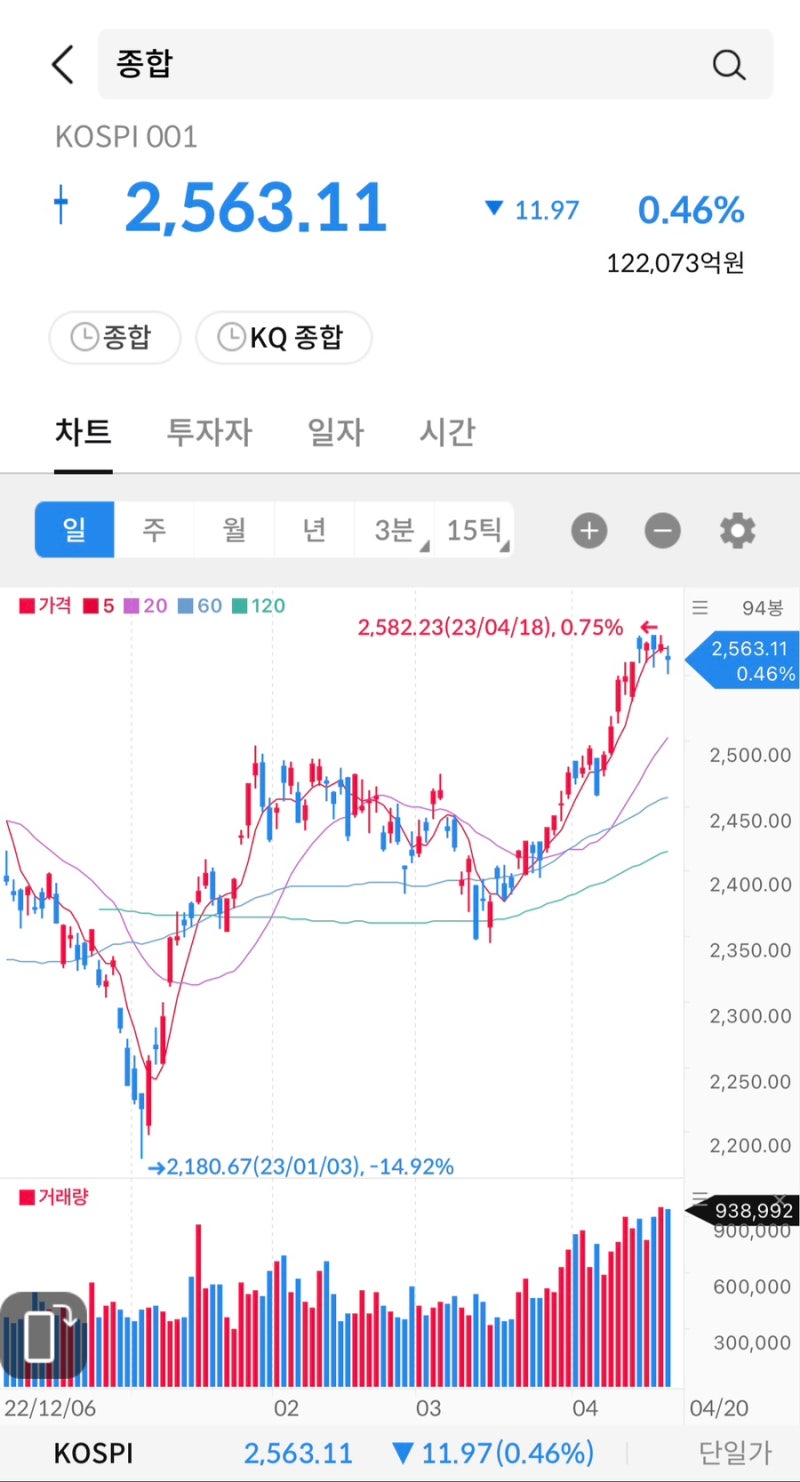The width and height of the screenshot is (800, 1482).
Task: Tap the screen rotation icon at bottom left
Action: click(45, 1334)
